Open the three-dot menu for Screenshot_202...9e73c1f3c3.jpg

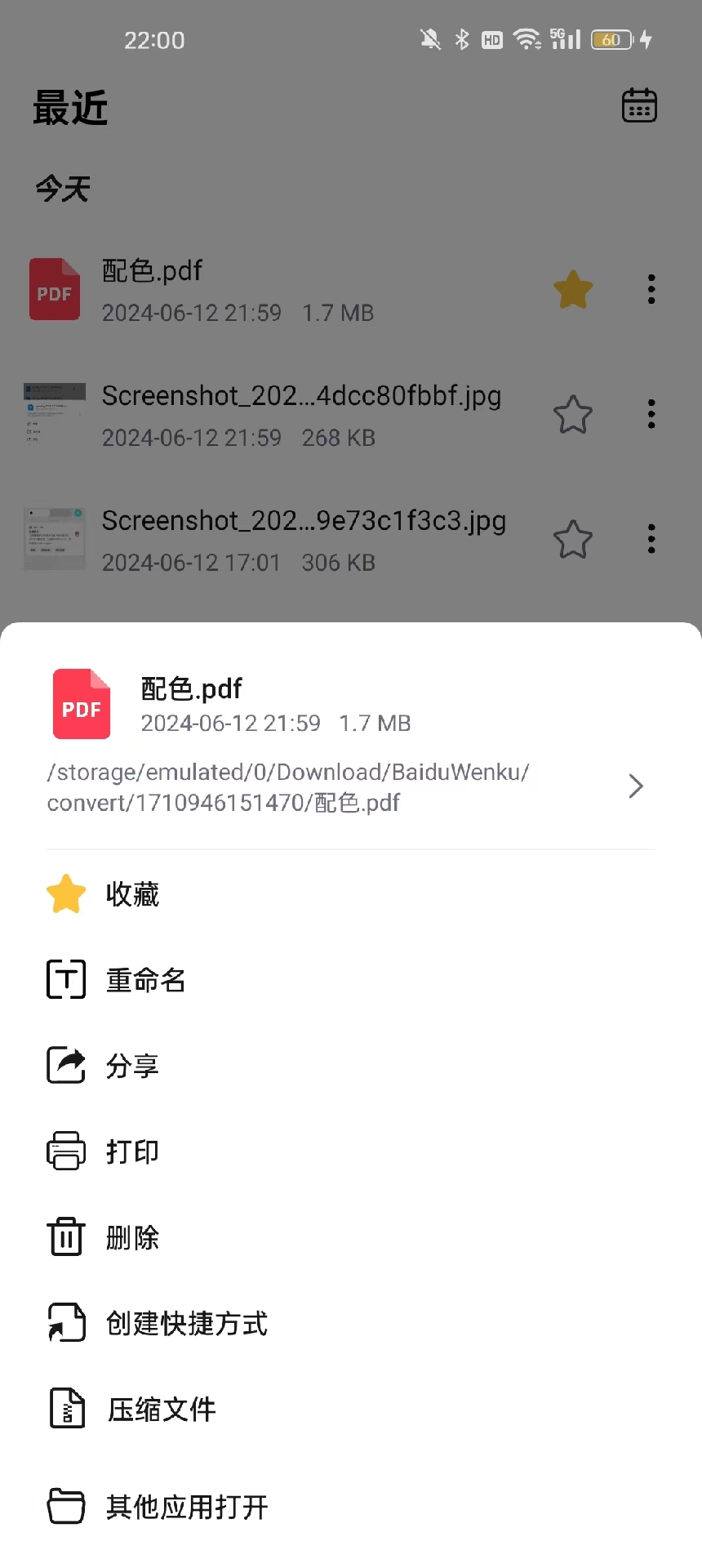[651, 539]
